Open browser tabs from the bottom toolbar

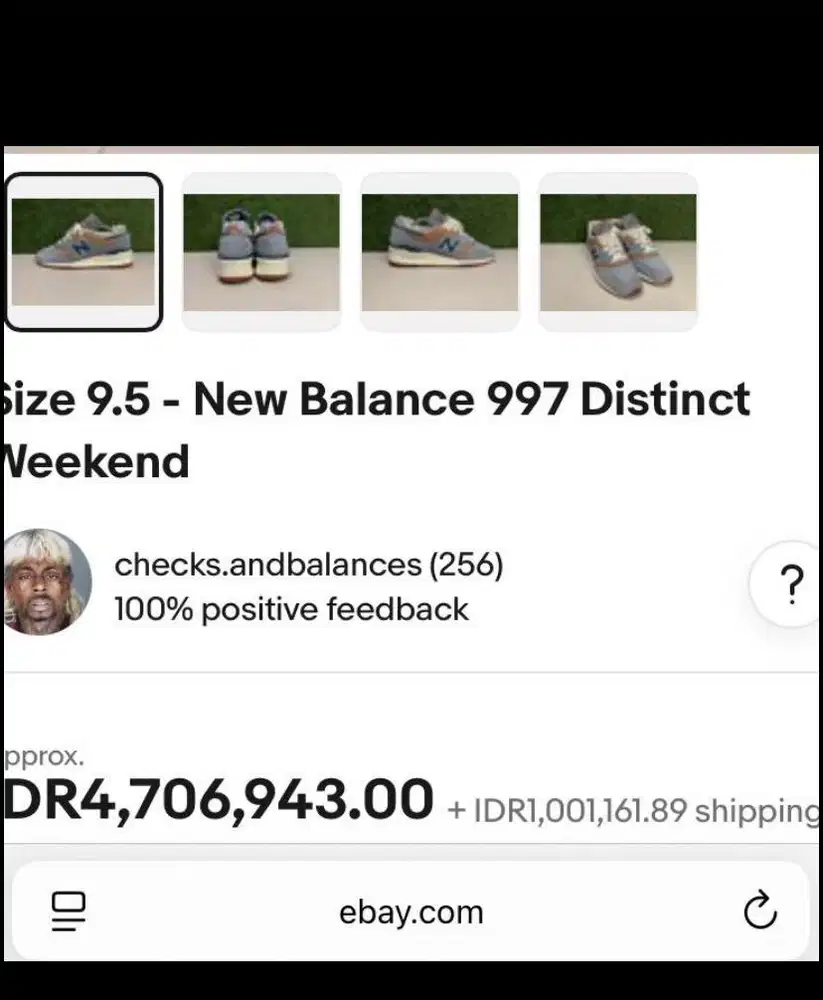67,911
